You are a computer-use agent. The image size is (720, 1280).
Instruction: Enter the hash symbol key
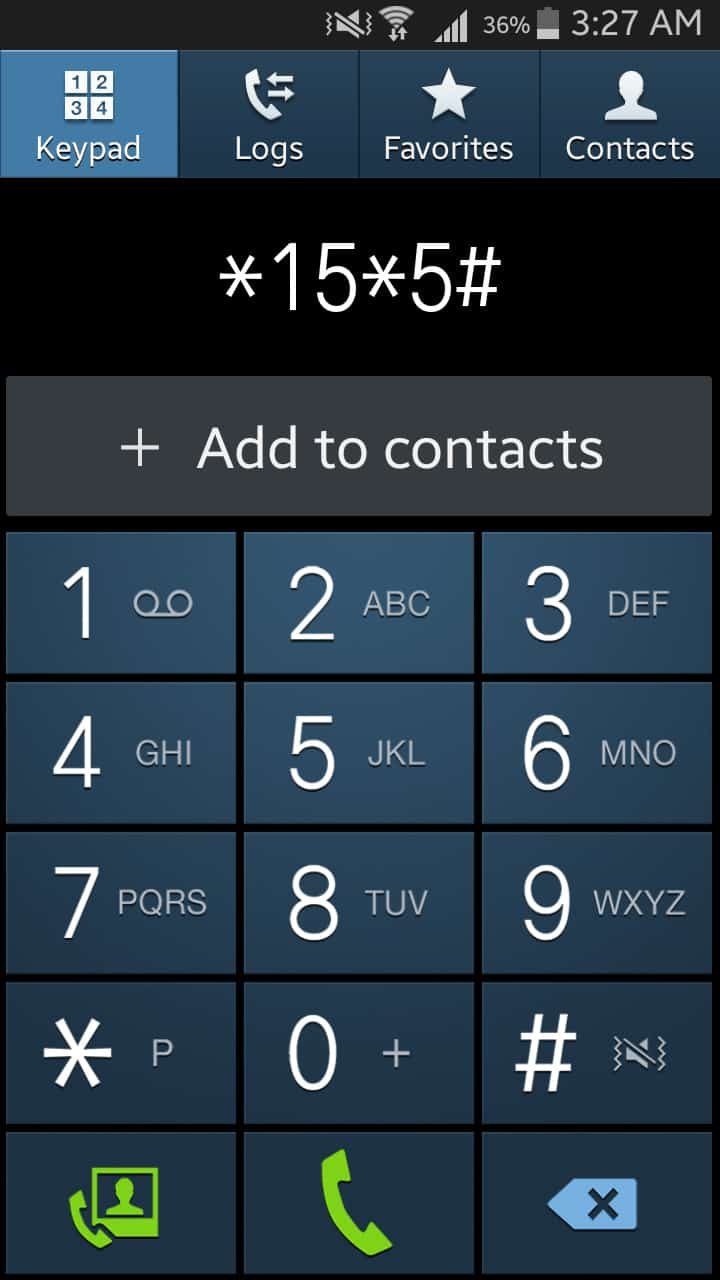(597, 1052)
